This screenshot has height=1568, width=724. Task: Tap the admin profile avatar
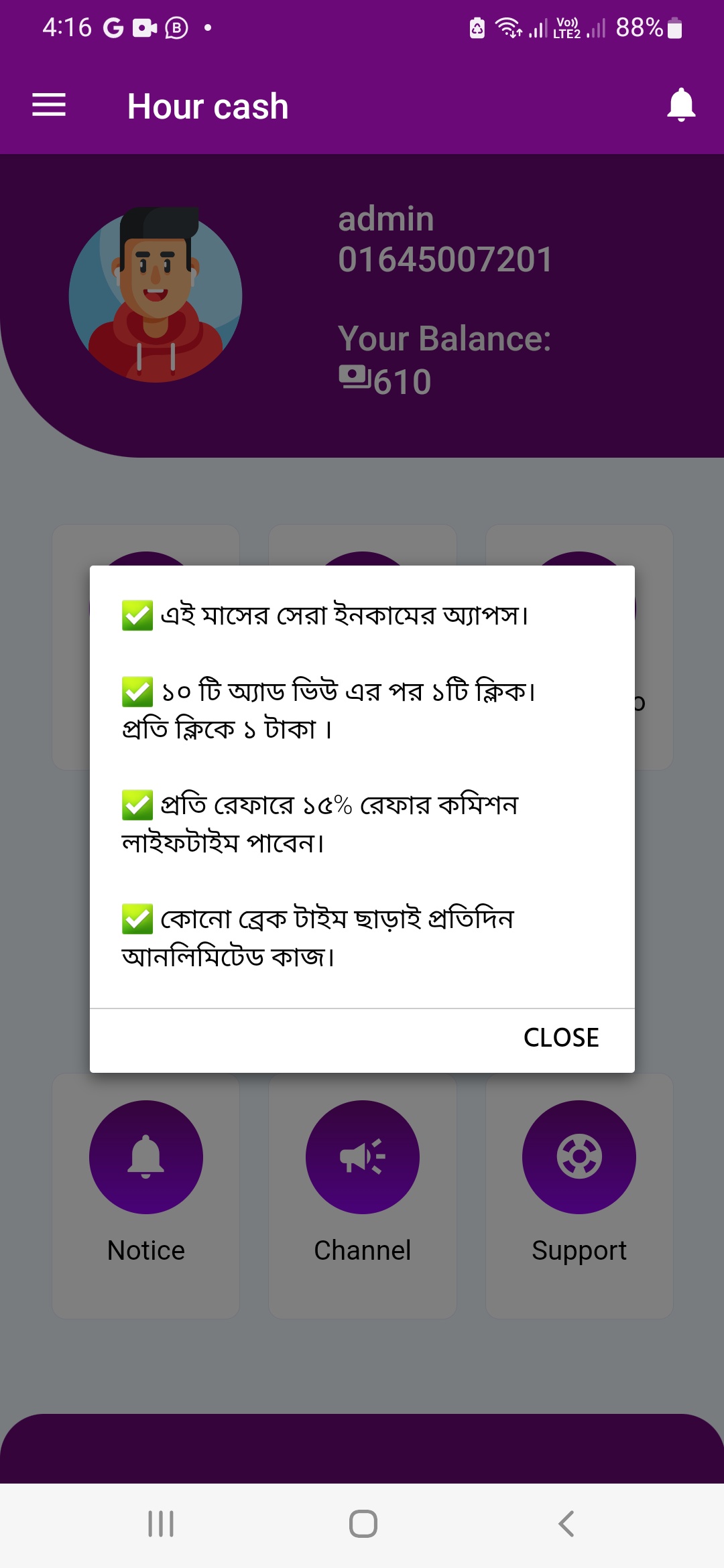point(156,295)
